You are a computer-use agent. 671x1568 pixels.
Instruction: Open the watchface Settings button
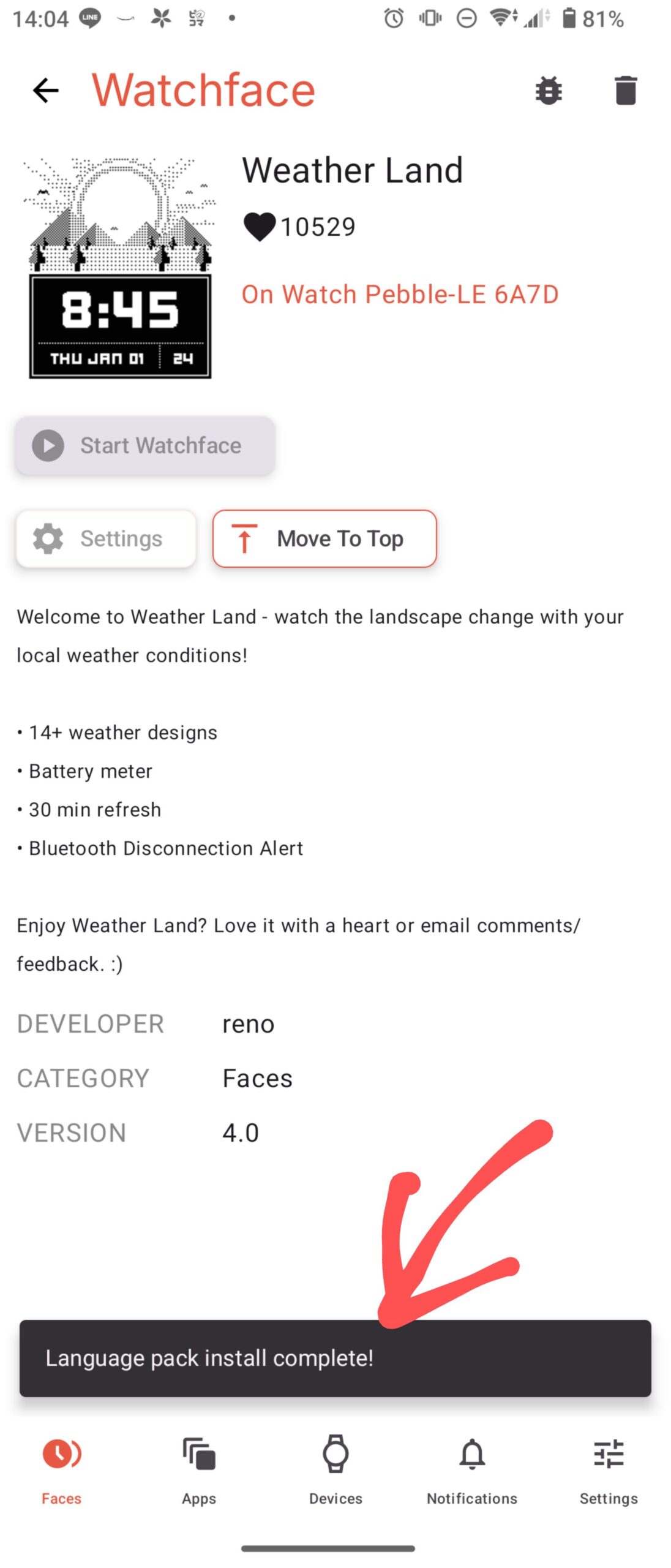click(106, 538)
